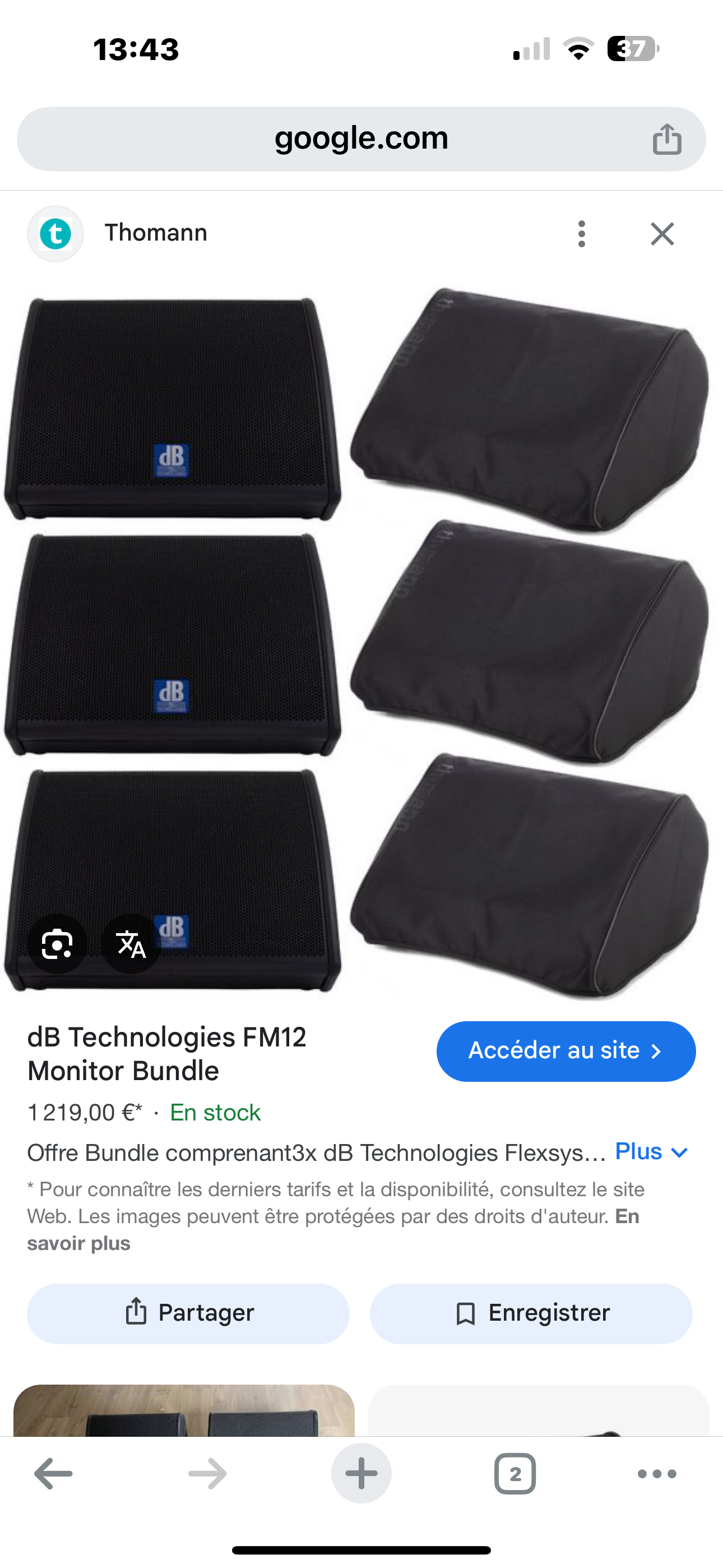Viewport: 723px width, 1568px height.
Task: Open the browser's more options menu
Action: 657,1474
